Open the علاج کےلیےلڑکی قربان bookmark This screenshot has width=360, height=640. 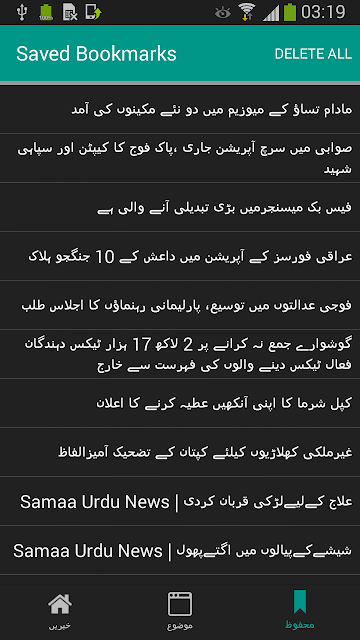point(180,501)
